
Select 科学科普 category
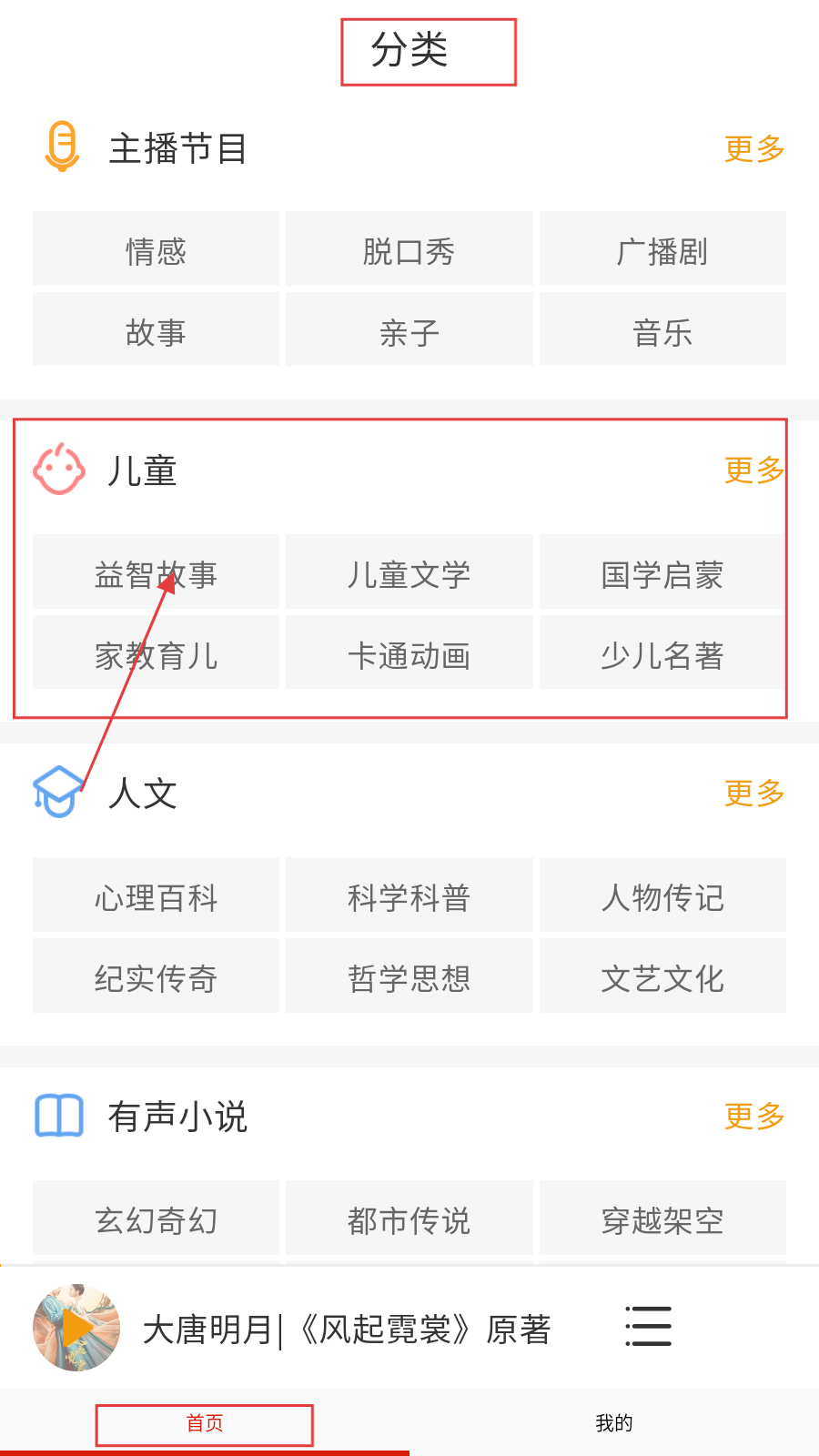click(409, 896)
